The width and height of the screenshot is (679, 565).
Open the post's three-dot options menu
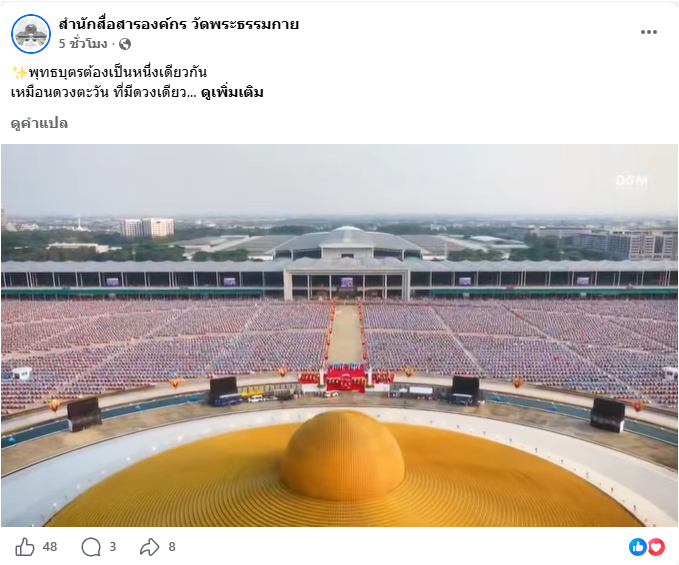pyautogui.click(x=649, y=32)
